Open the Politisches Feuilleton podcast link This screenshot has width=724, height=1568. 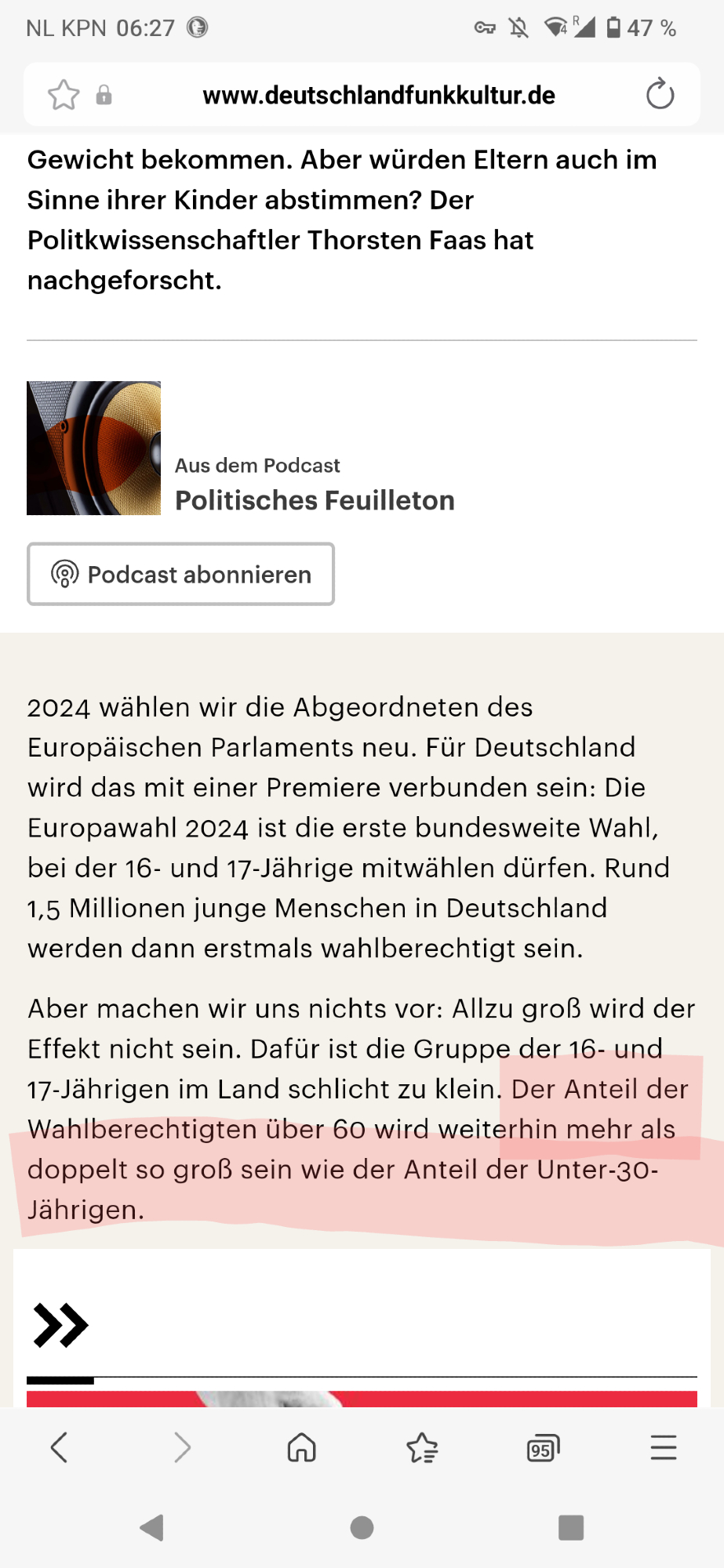[315, 500]
